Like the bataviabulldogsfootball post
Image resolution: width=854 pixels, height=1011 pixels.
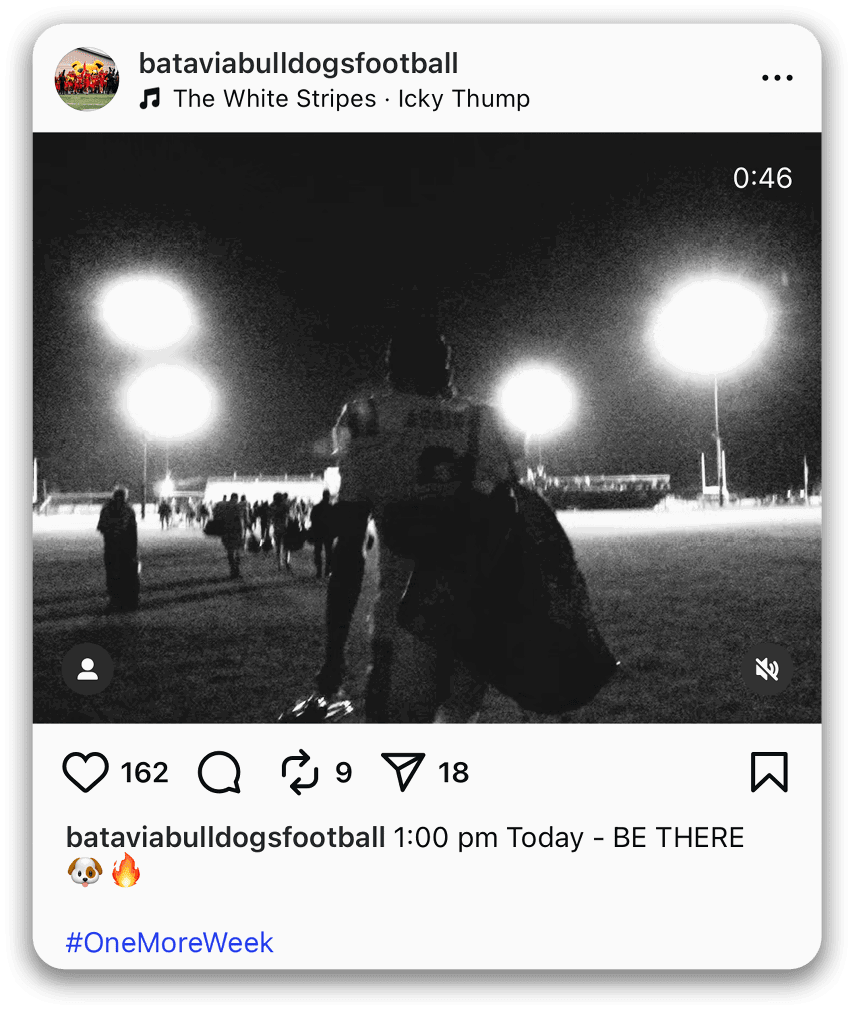86,773
